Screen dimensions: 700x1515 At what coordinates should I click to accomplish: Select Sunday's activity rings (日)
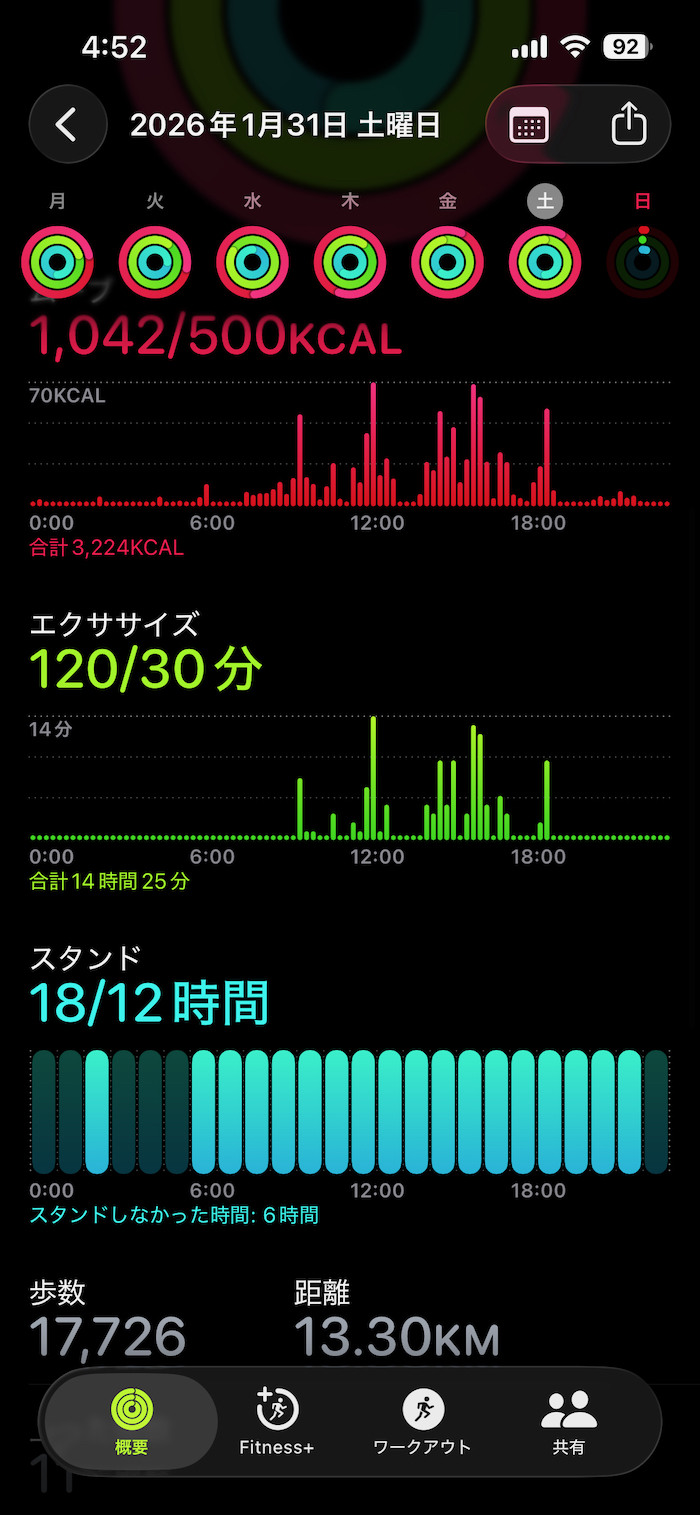tap(642, 262)
